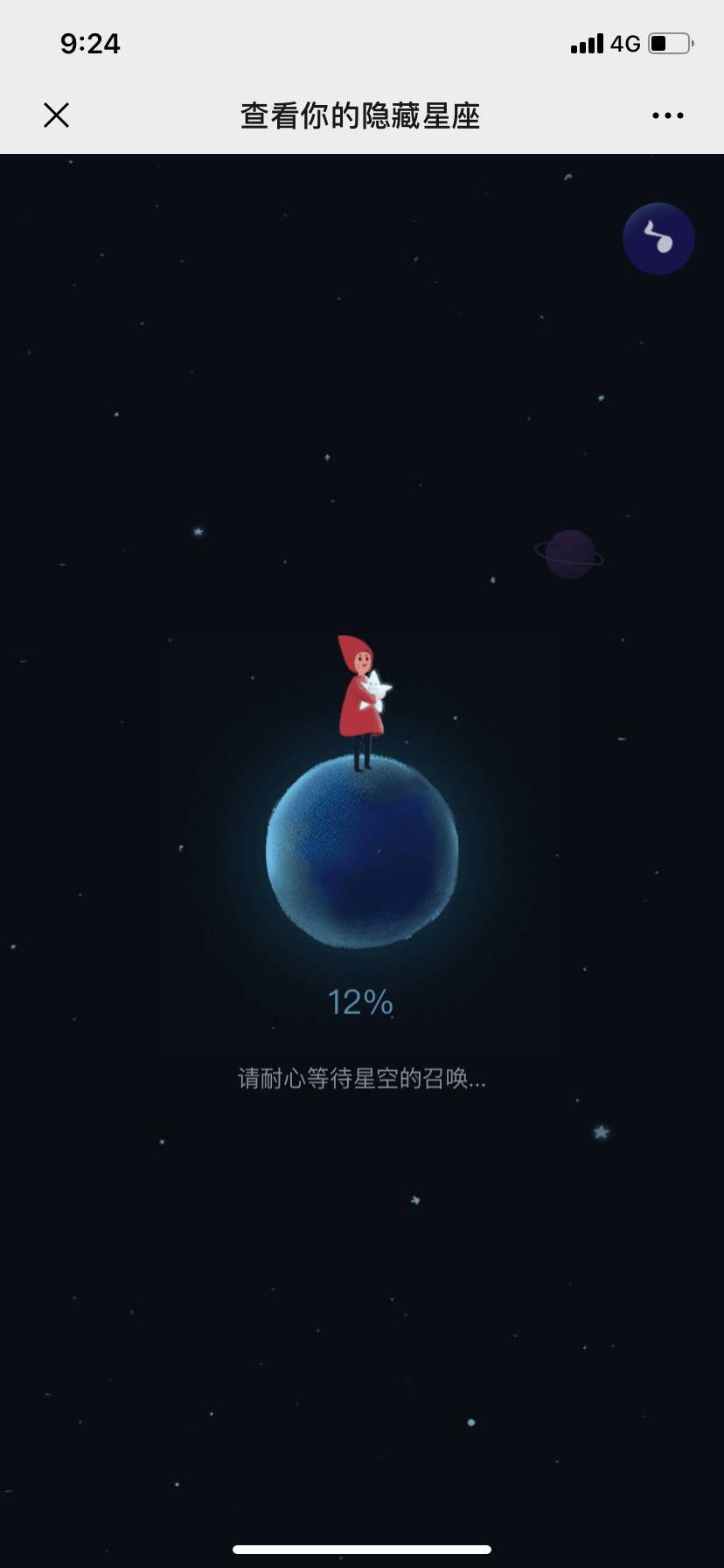
Task: Tap the 12% loading progress indicator
Action: [x=361, y=1004]
